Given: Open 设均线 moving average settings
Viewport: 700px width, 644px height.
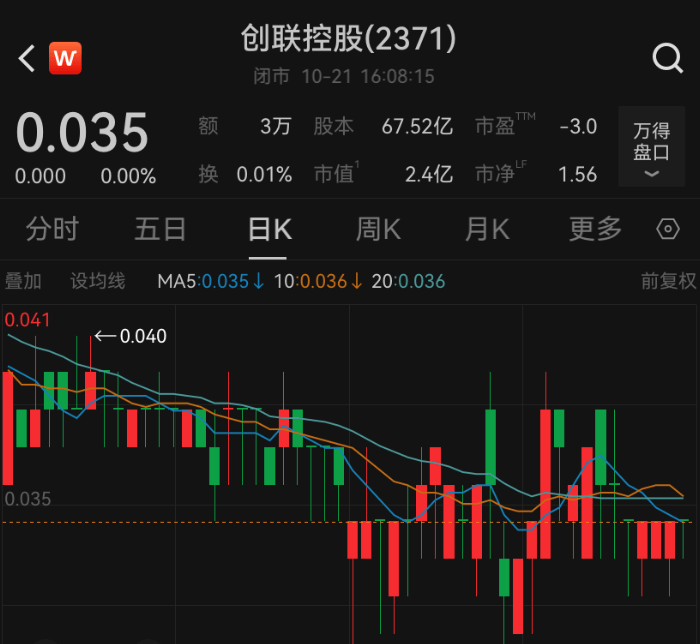Looking at the screenshot, I should click(x=97, y=281).
